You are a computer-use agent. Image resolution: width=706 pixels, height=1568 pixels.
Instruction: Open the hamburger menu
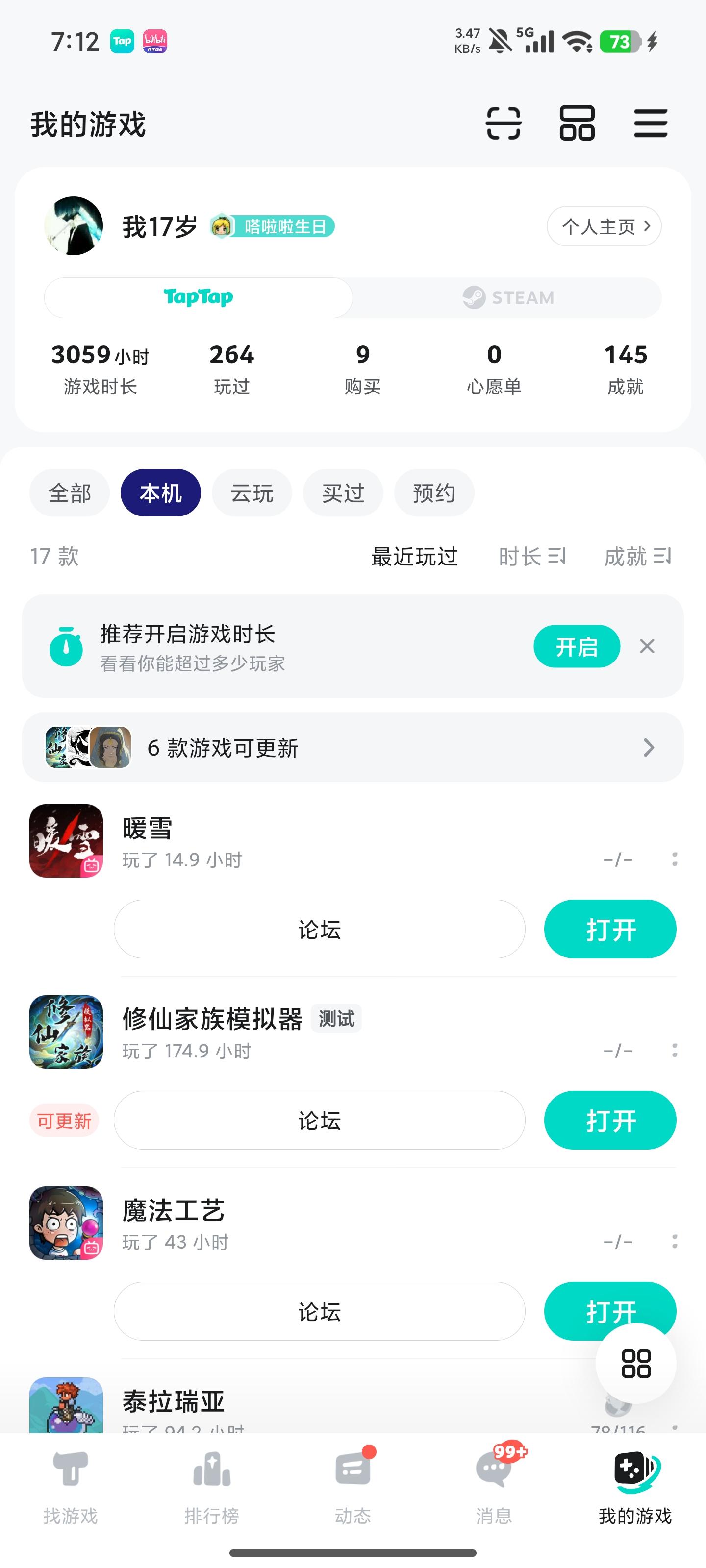click(650, 123)
